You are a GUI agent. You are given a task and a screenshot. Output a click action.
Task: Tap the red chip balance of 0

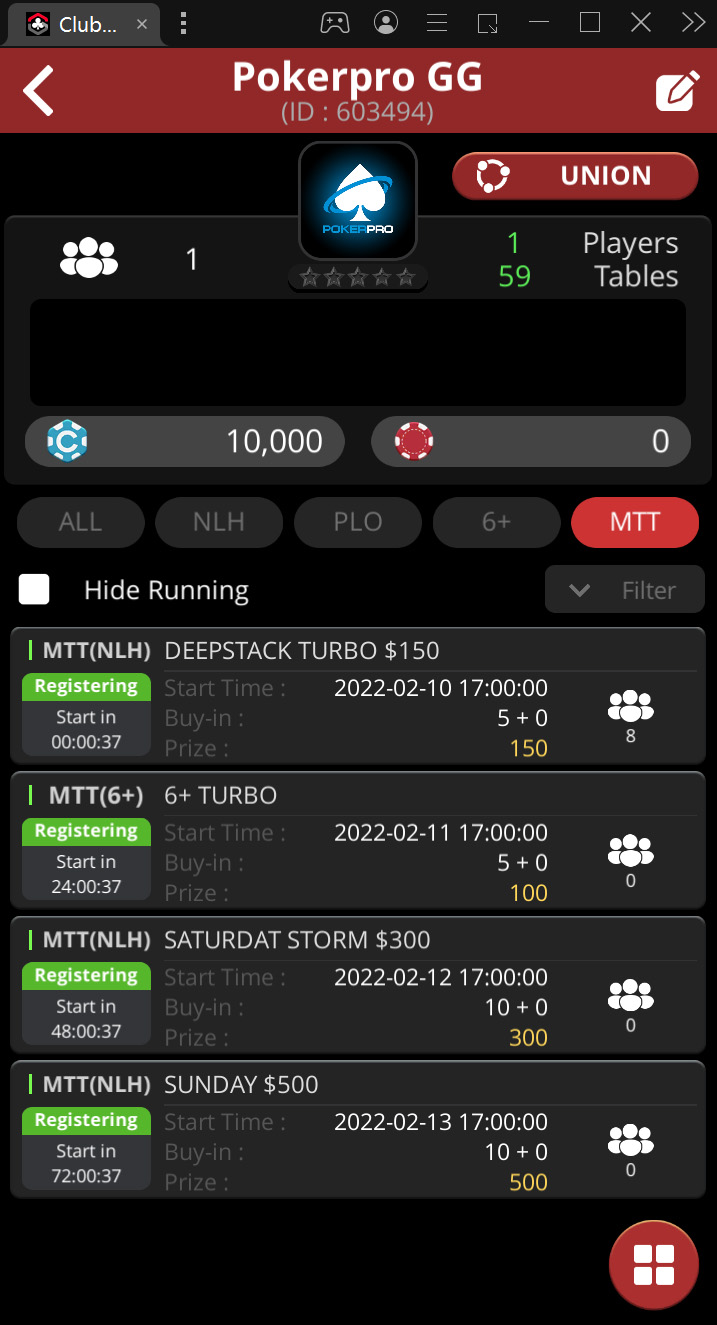click(x=531, y=441)
